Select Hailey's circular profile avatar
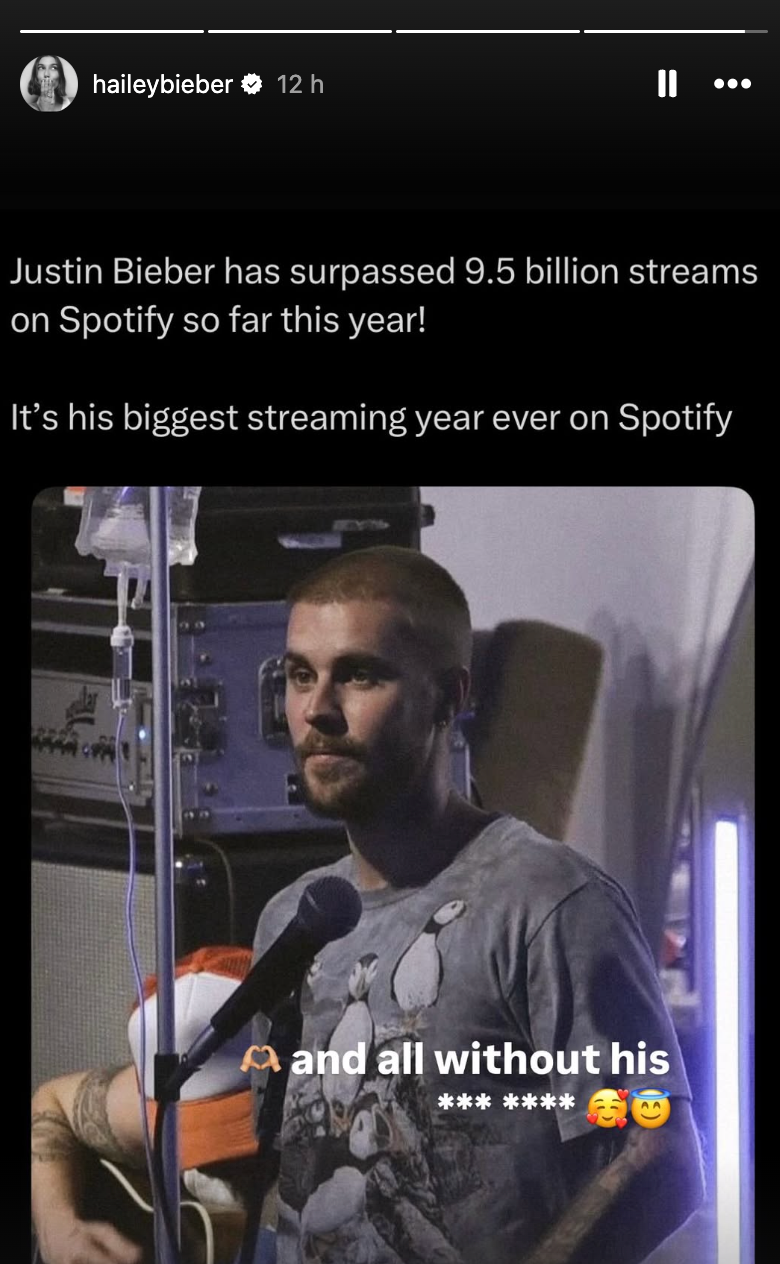The height and width of the screenshot is (1264, 780). click(48, 84)
